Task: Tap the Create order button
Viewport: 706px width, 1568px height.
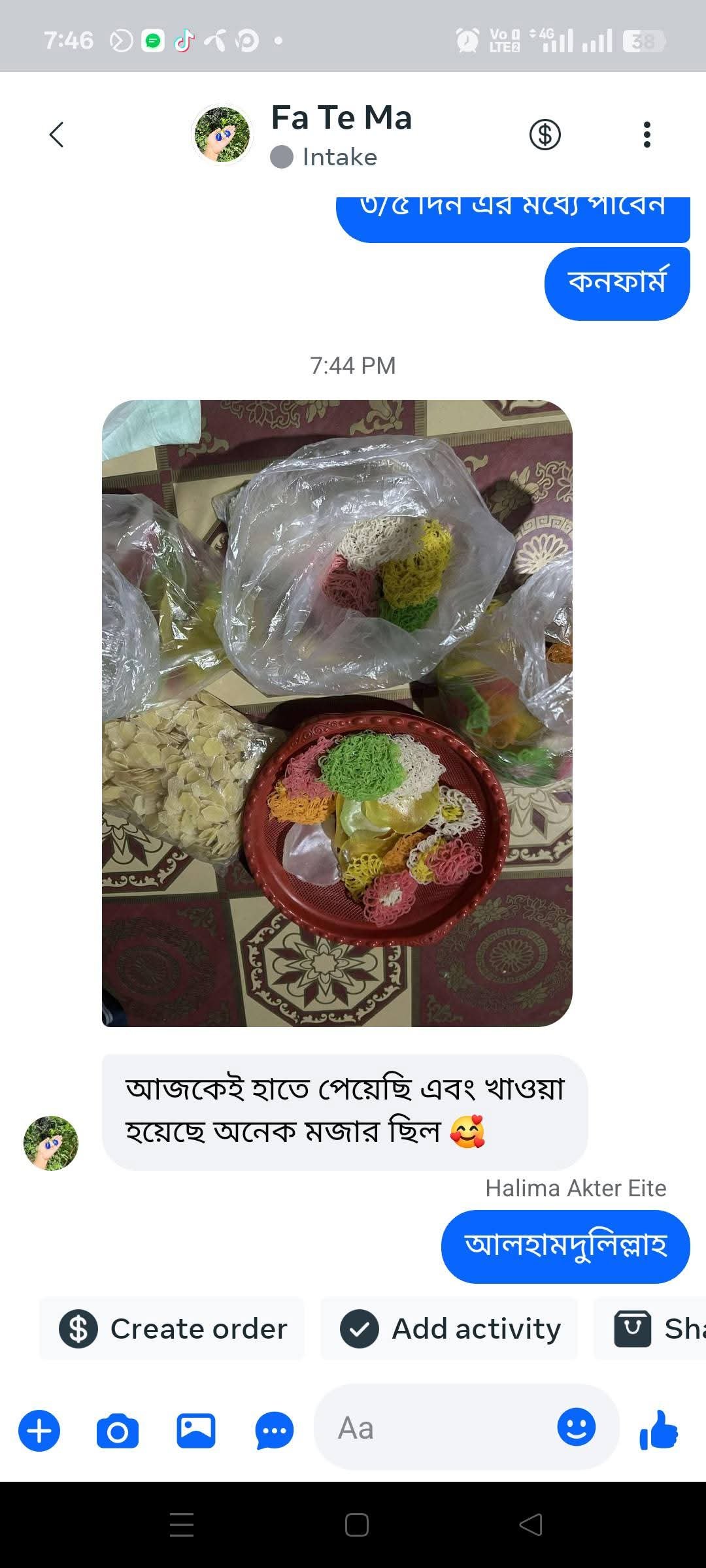Action: point(173,1328)
